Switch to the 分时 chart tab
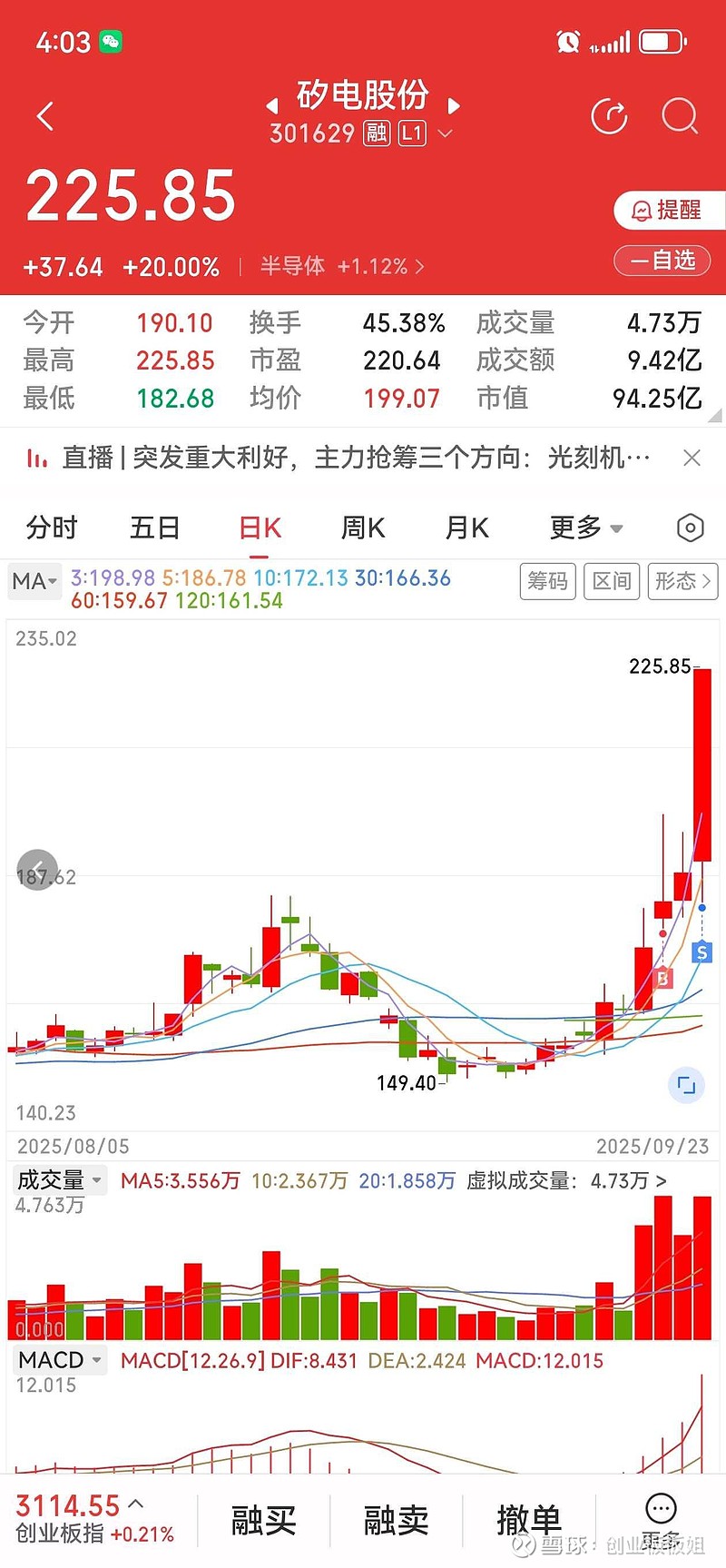The width and height of the screenshot is (726, 1568). [52, 528]
